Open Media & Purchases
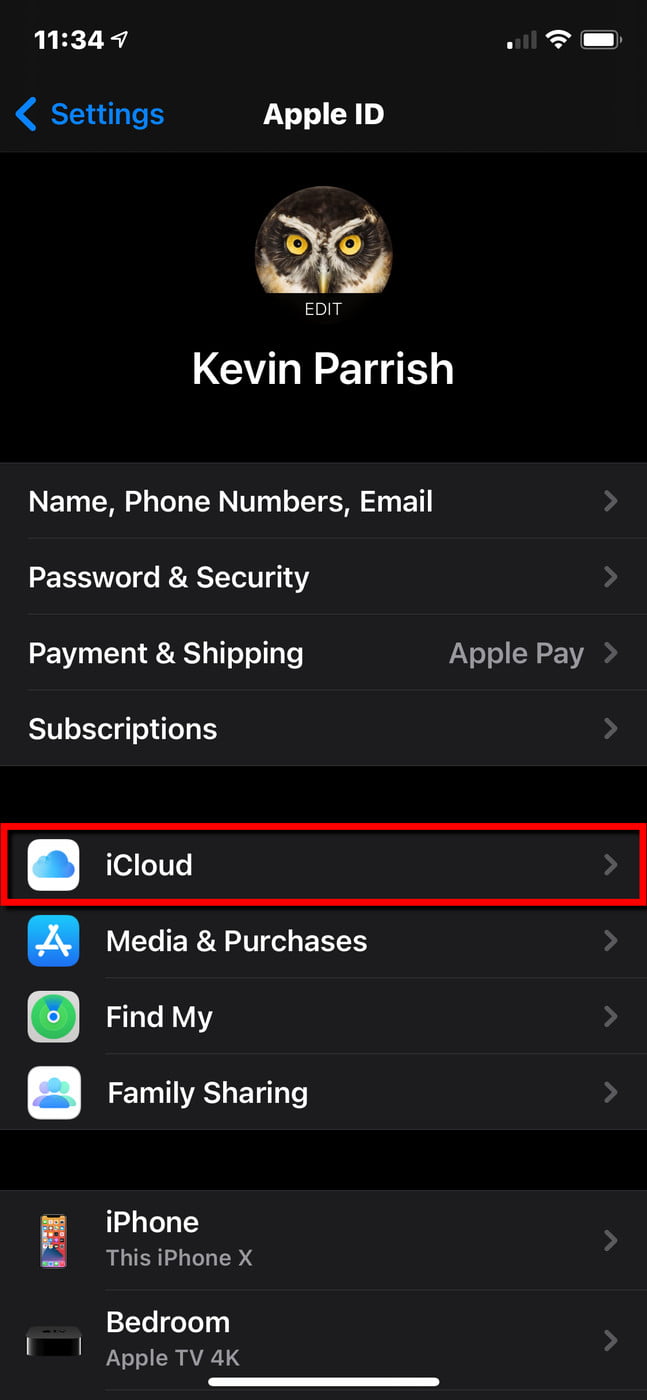The image size is (647, 1400). tap(323, 941)
